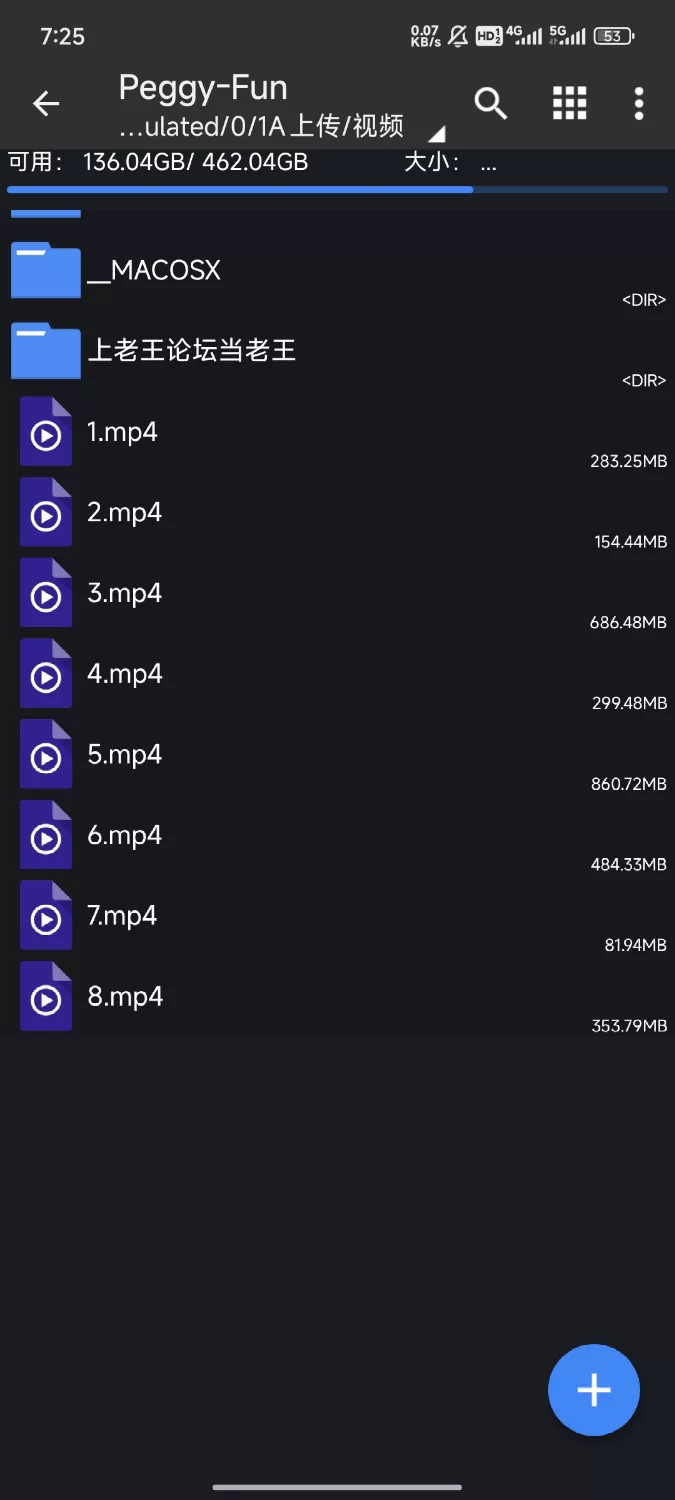The width and height of the screenshot is (675, 1500).
Task: Open the 4.mp4 video
Action: point(337,674)
